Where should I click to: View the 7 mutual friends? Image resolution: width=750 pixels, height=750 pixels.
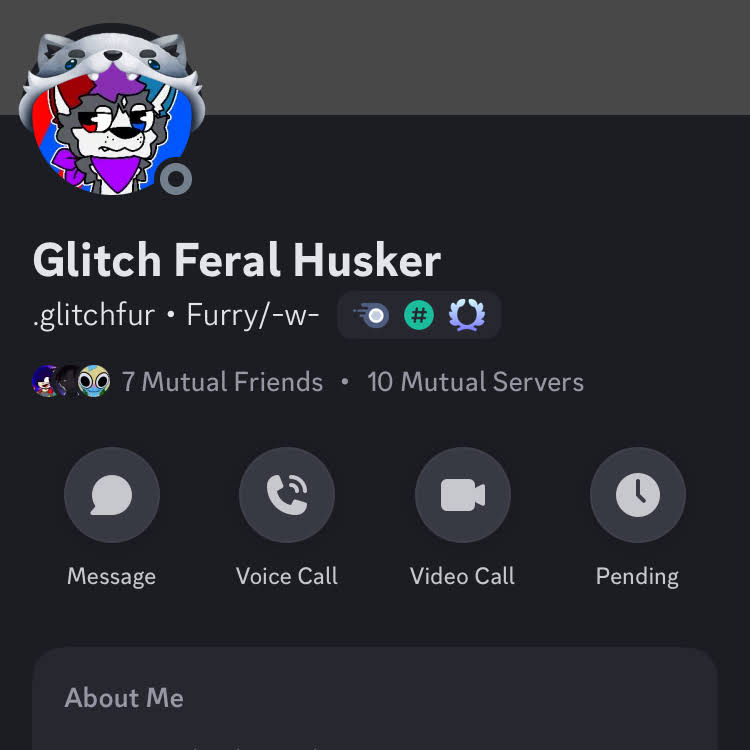[x=222, y=382]
